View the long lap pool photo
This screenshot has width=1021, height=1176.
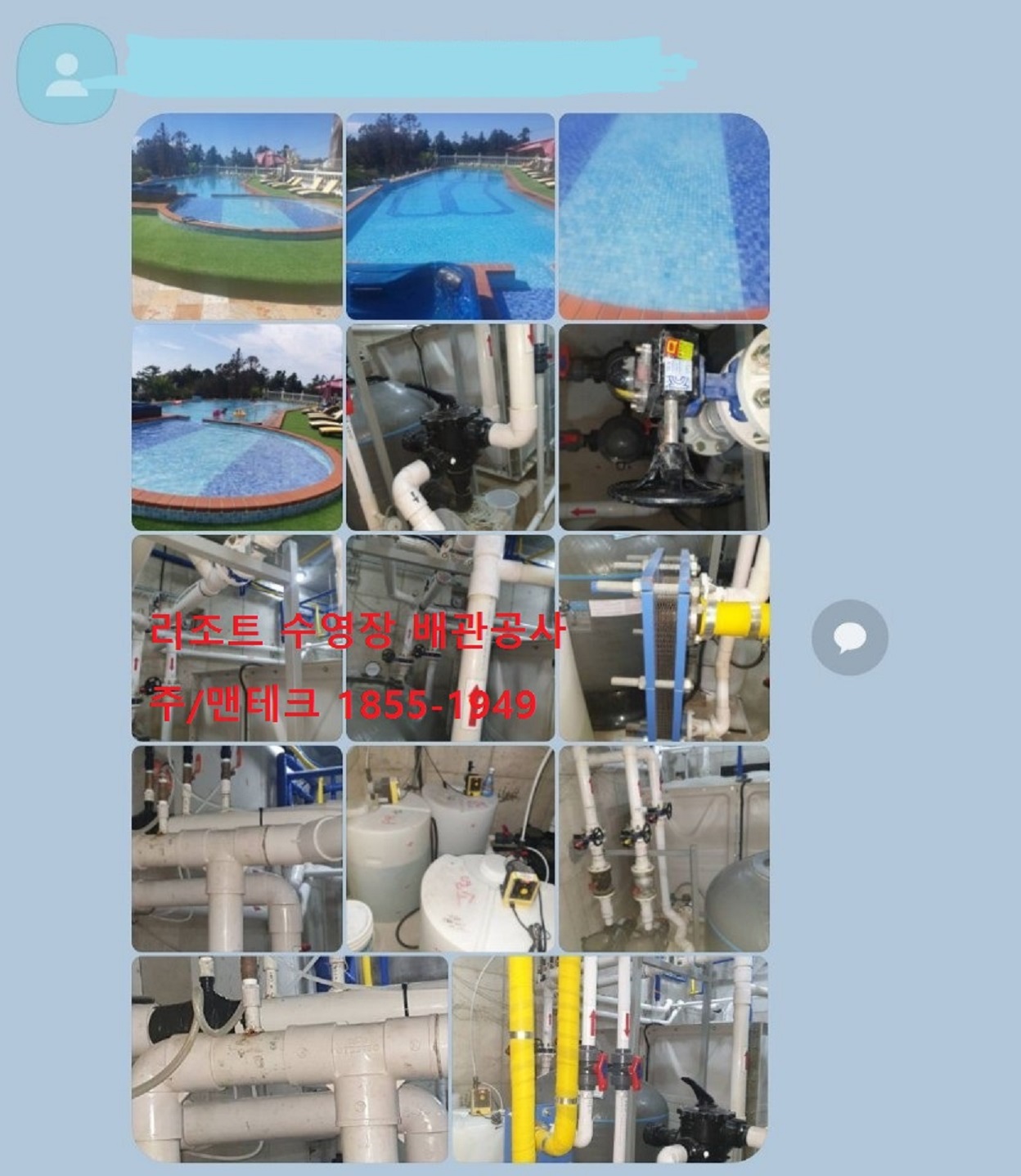pyautogui.click(x=450, y=217)
